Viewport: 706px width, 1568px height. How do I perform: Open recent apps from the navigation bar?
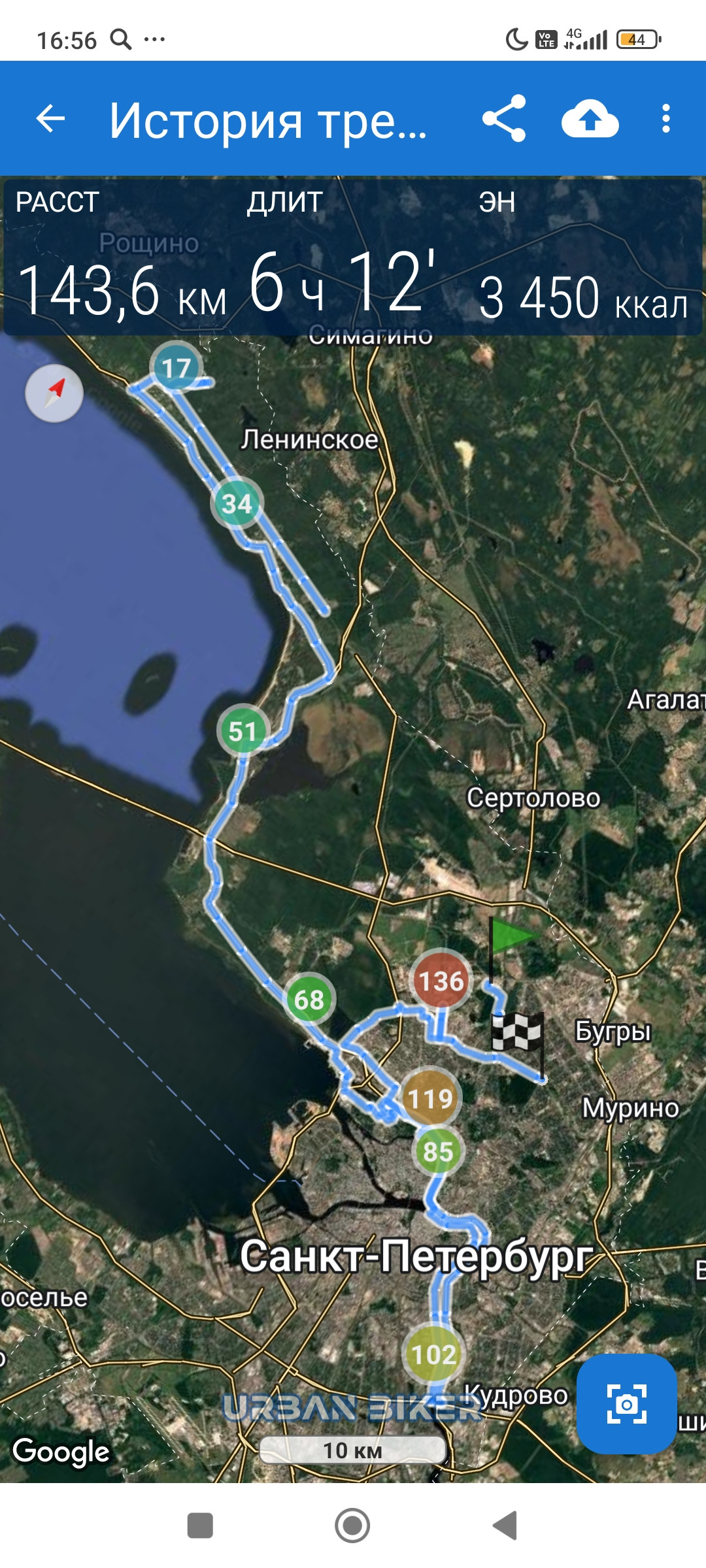[200, 1526]
